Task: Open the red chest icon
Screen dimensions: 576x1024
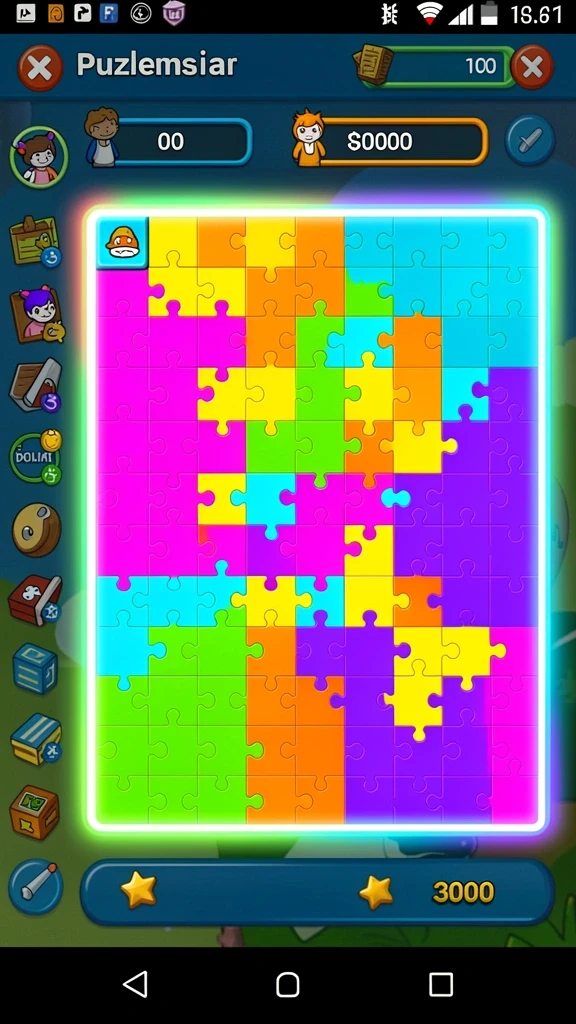Action: (x=35, y=600)
